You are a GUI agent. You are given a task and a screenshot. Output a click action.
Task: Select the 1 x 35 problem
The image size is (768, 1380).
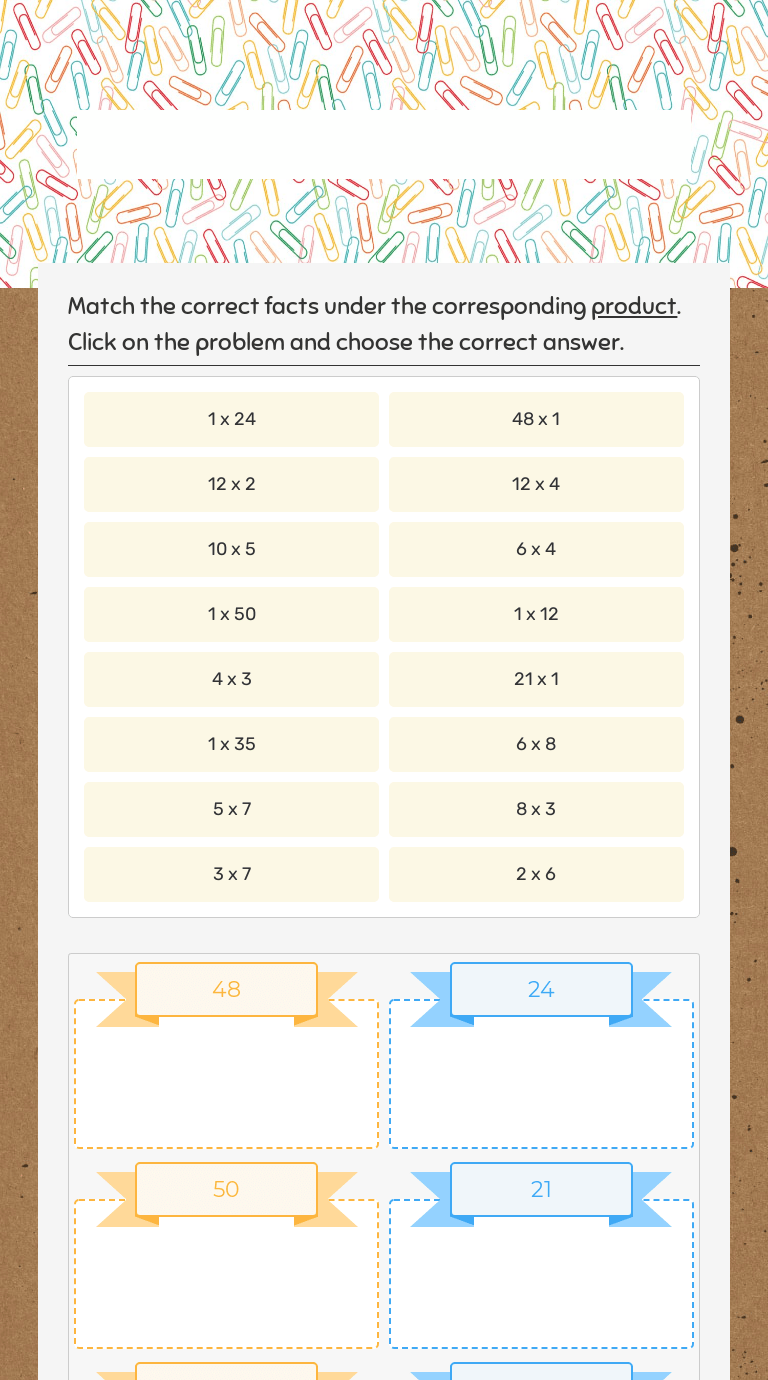tap(232, 744)
